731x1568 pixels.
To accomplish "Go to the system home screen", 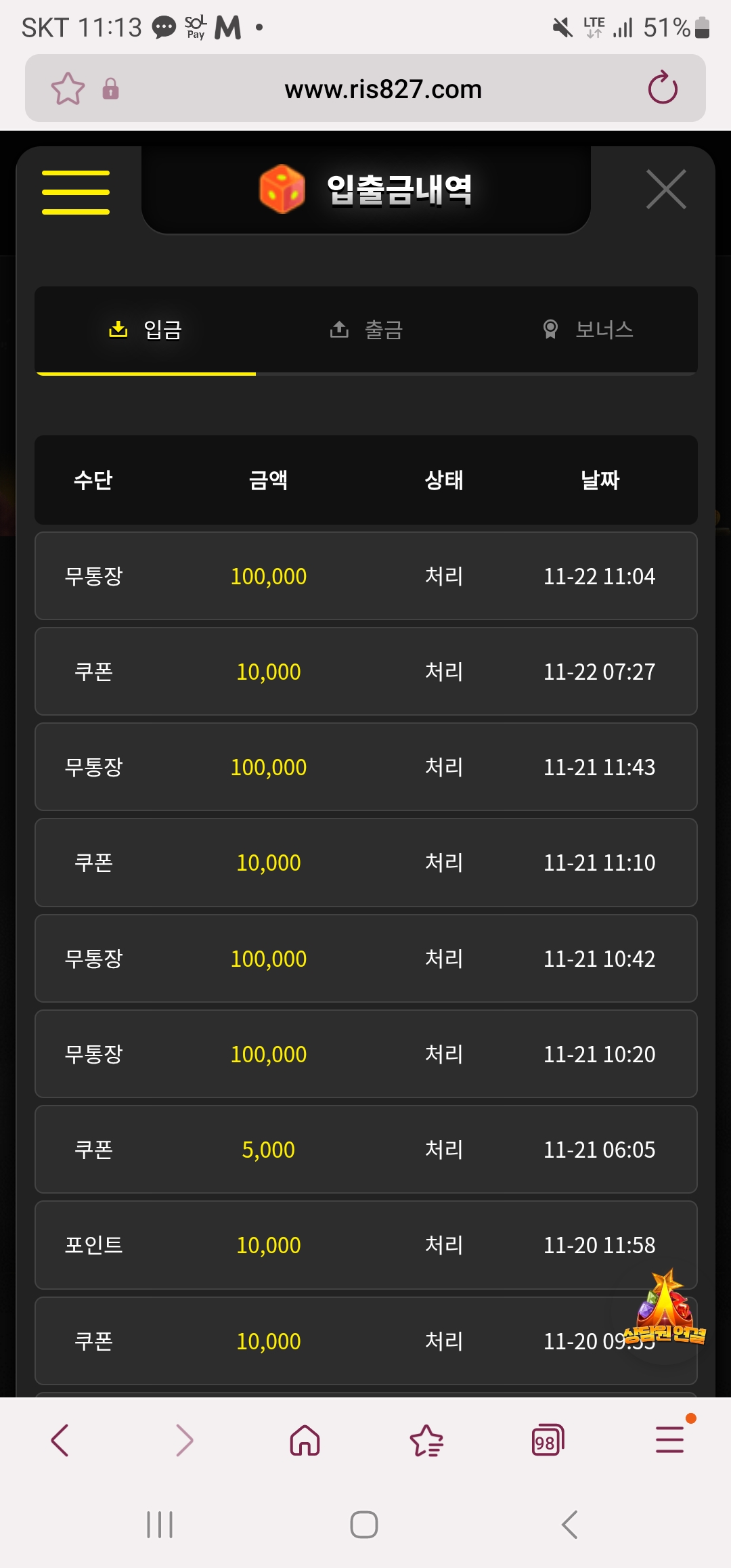I will click(x=364, y=1525).
